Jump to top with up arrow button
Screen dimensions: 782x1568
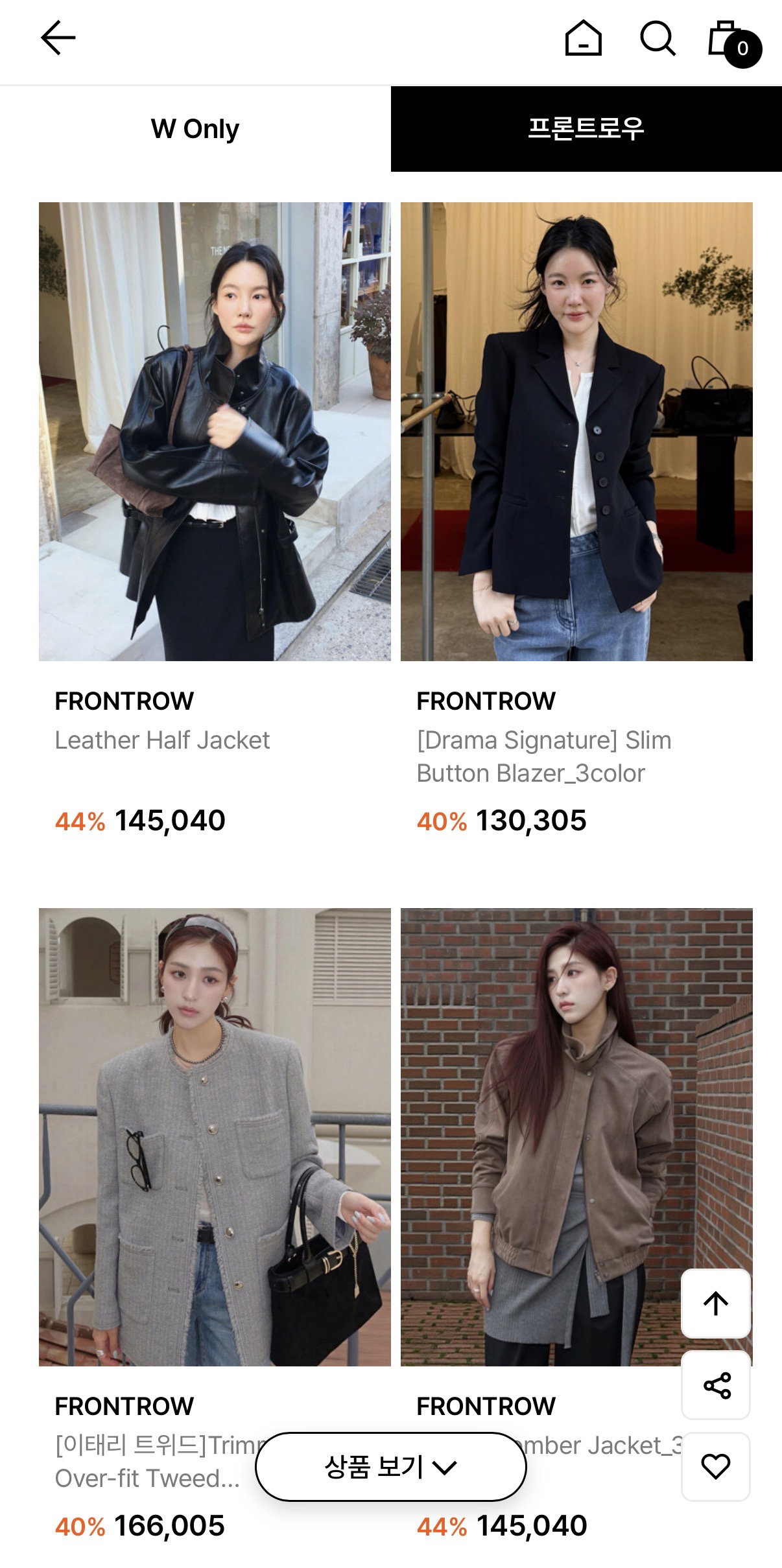pos(716,1304)
